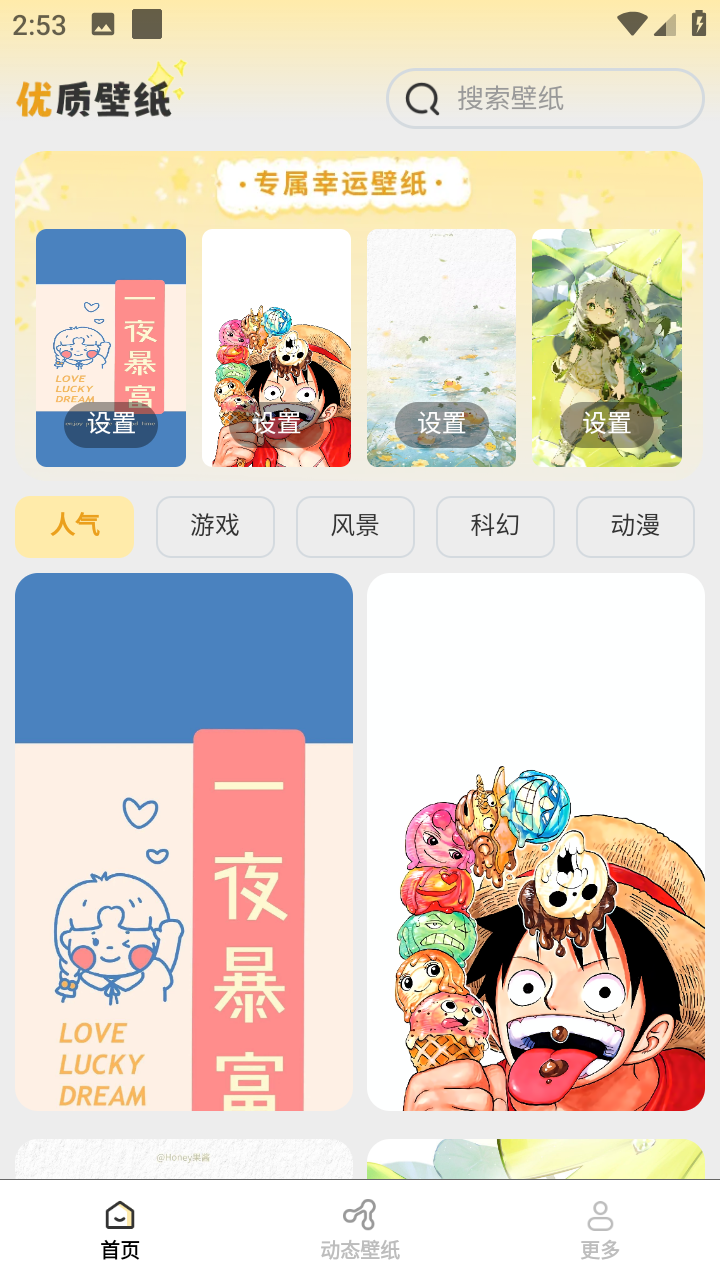Image resolution: width=720 pixels, height=1280 pixels.
Task: Show the 动漫 wallpapers
Action: pyautogui.click(x=635, y=526)
